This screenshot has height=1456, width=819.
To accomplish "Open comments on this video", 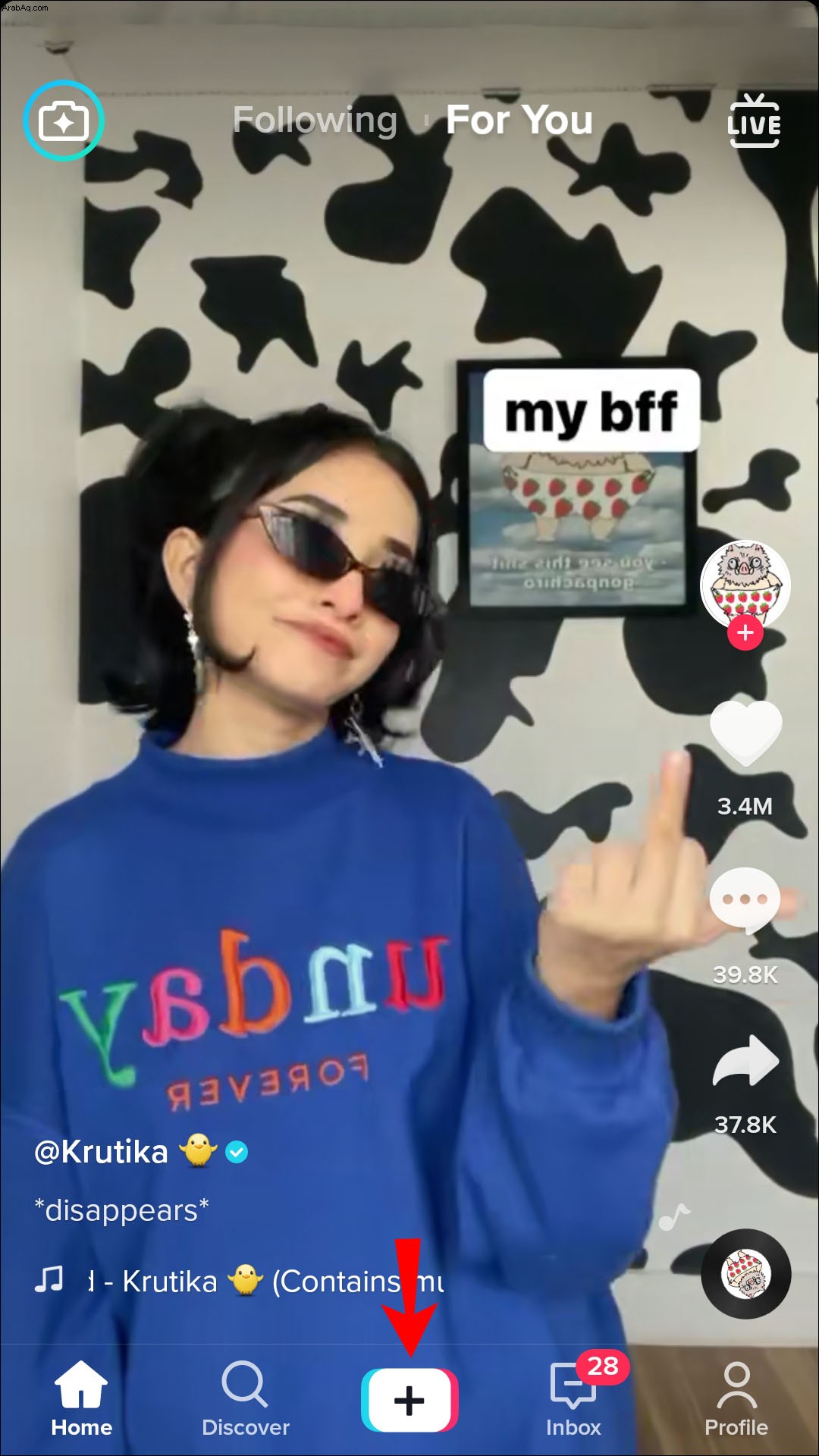I will [x=745, y=899].
